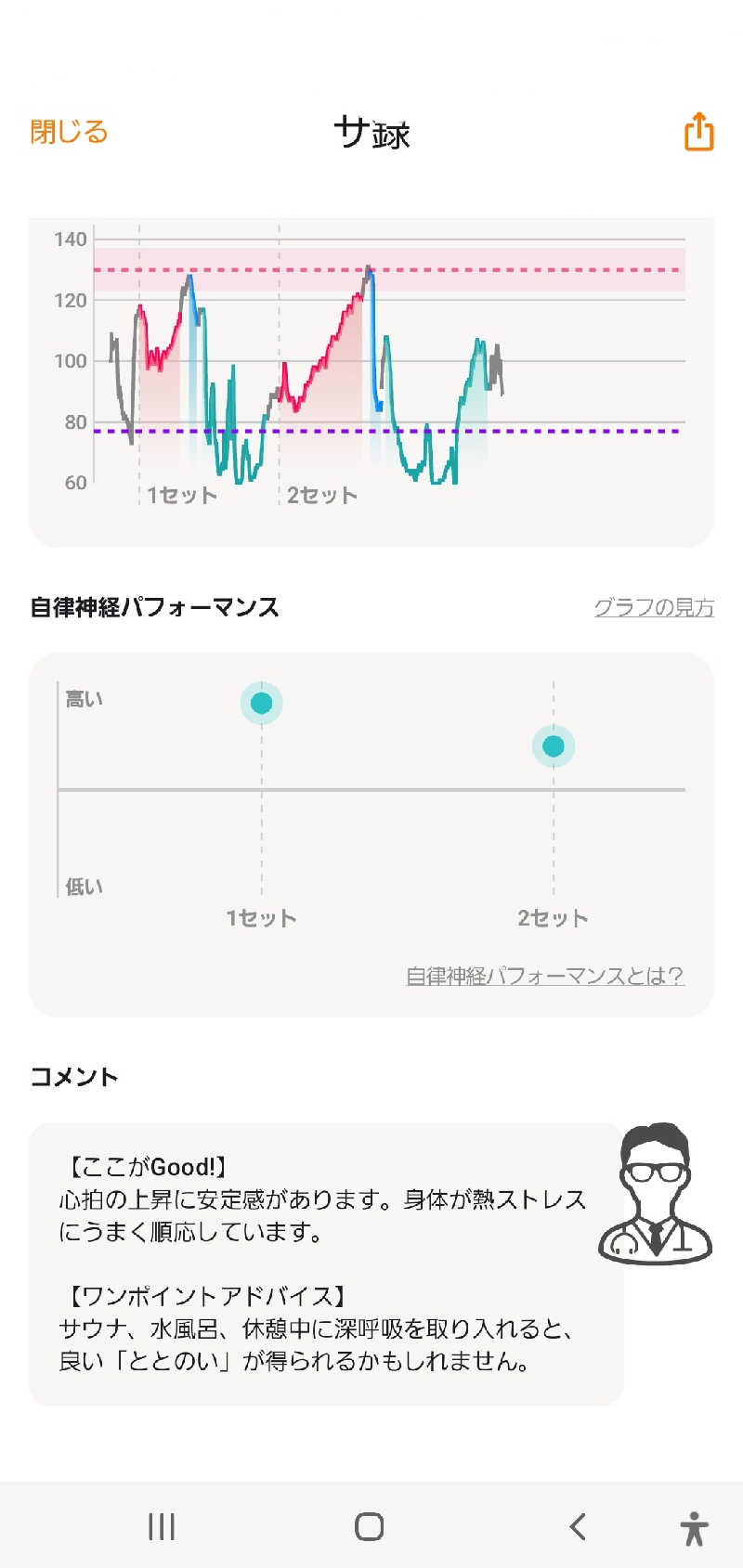Open 自律神経パフォーマンスとは? explanation link
Image resolution: width=743 pixels, height=1568 pixels.
(x=545, y=976)
